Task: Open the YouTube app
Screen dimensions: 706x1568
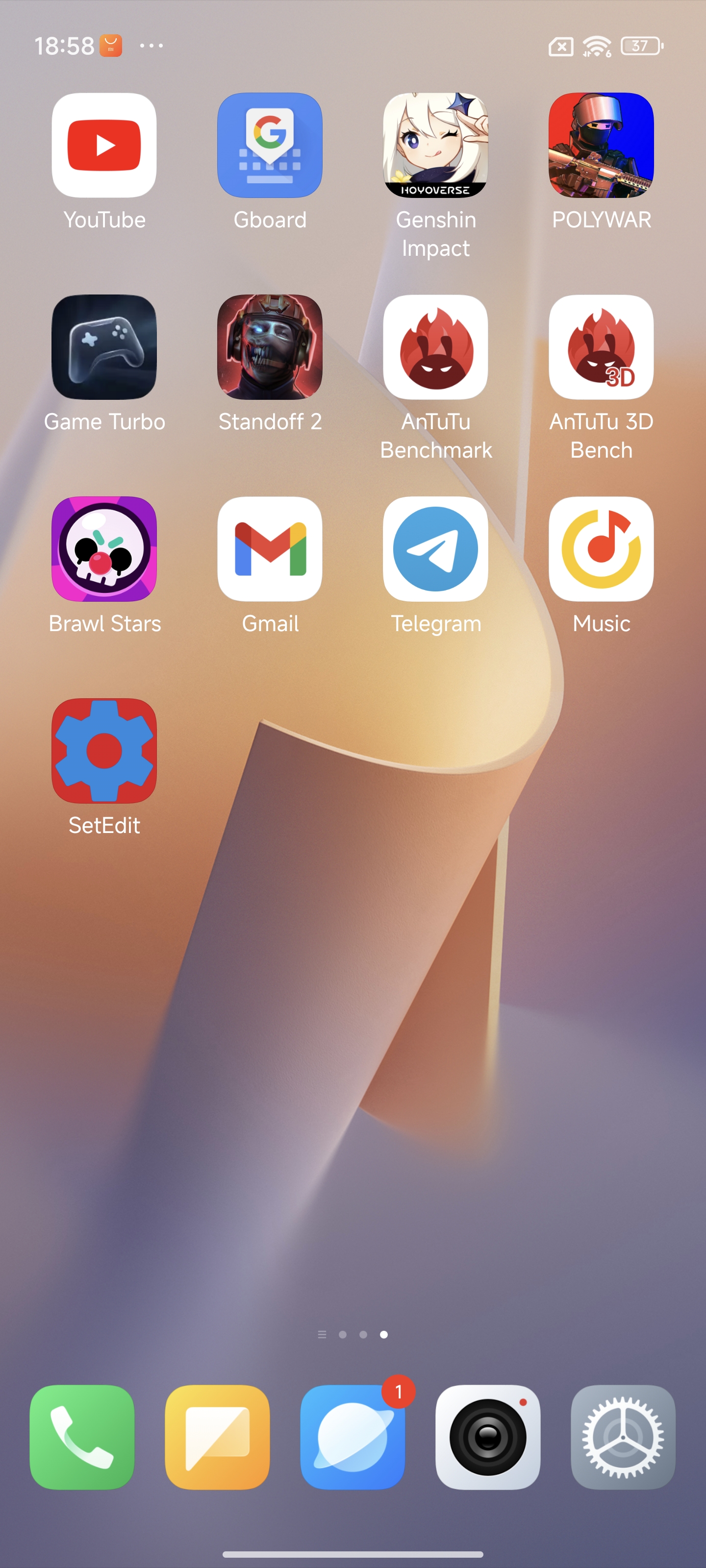Action: [x=104, y=146]
